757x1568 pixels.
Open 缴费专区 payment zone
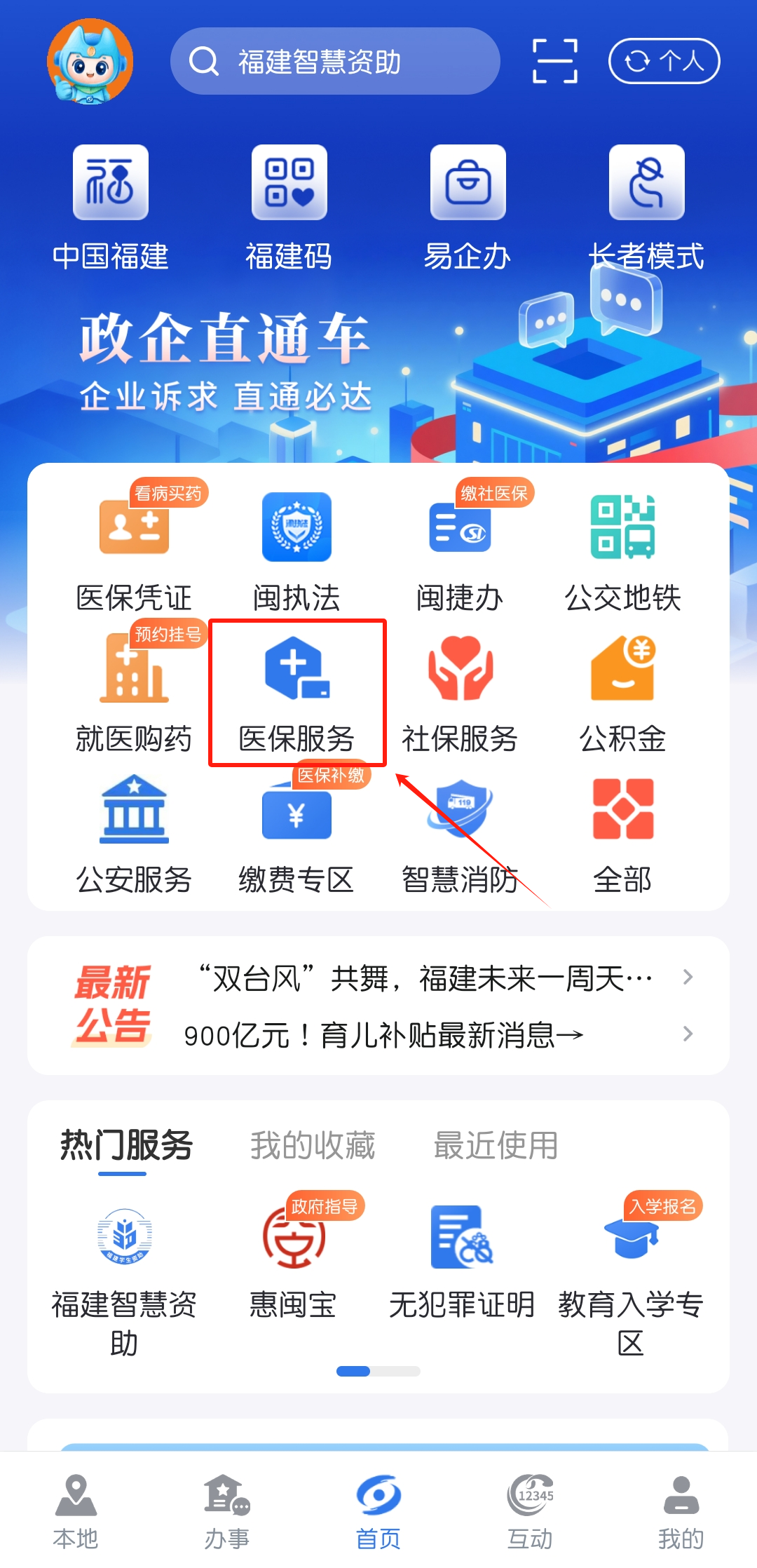pos(297,834)
